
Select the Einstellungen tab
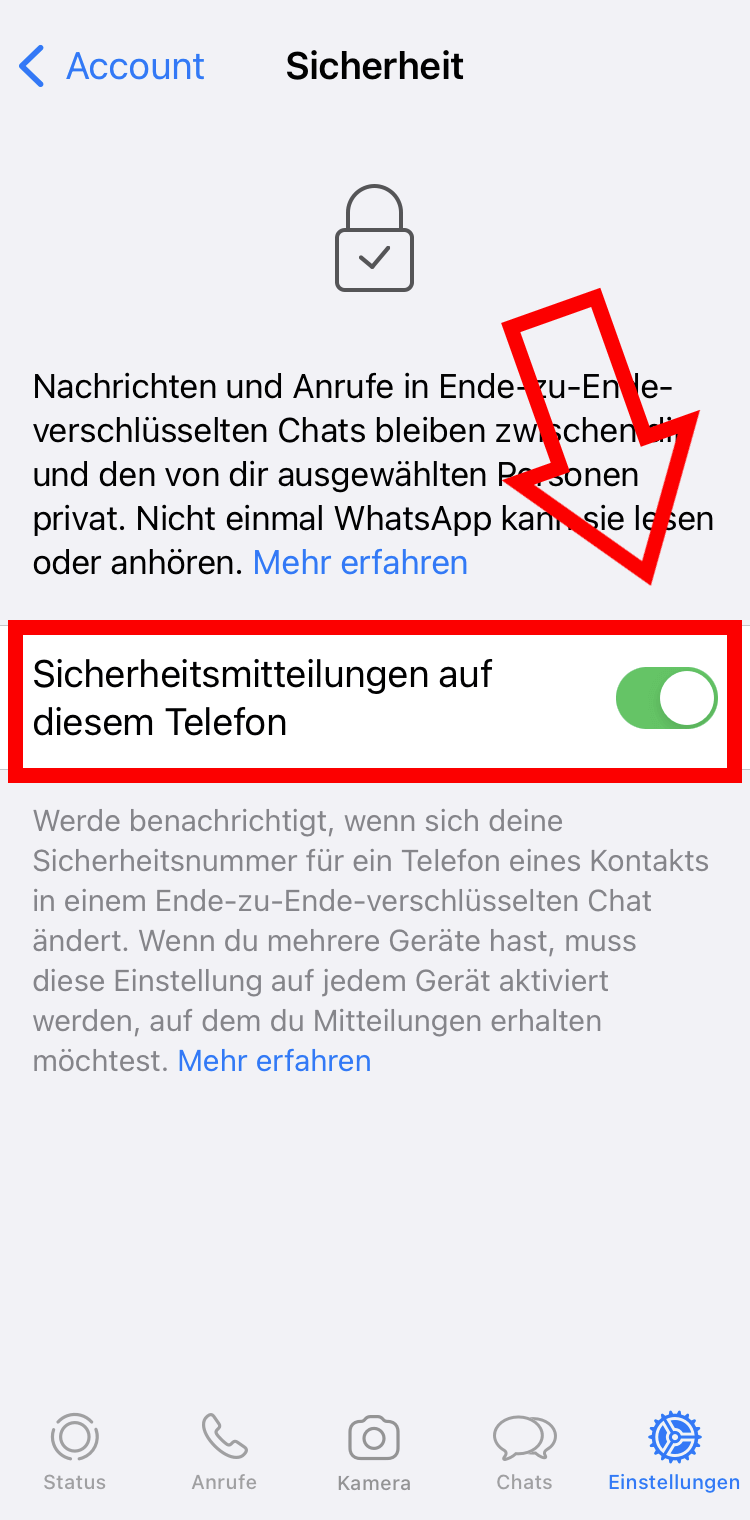[x=674, y=1452]
